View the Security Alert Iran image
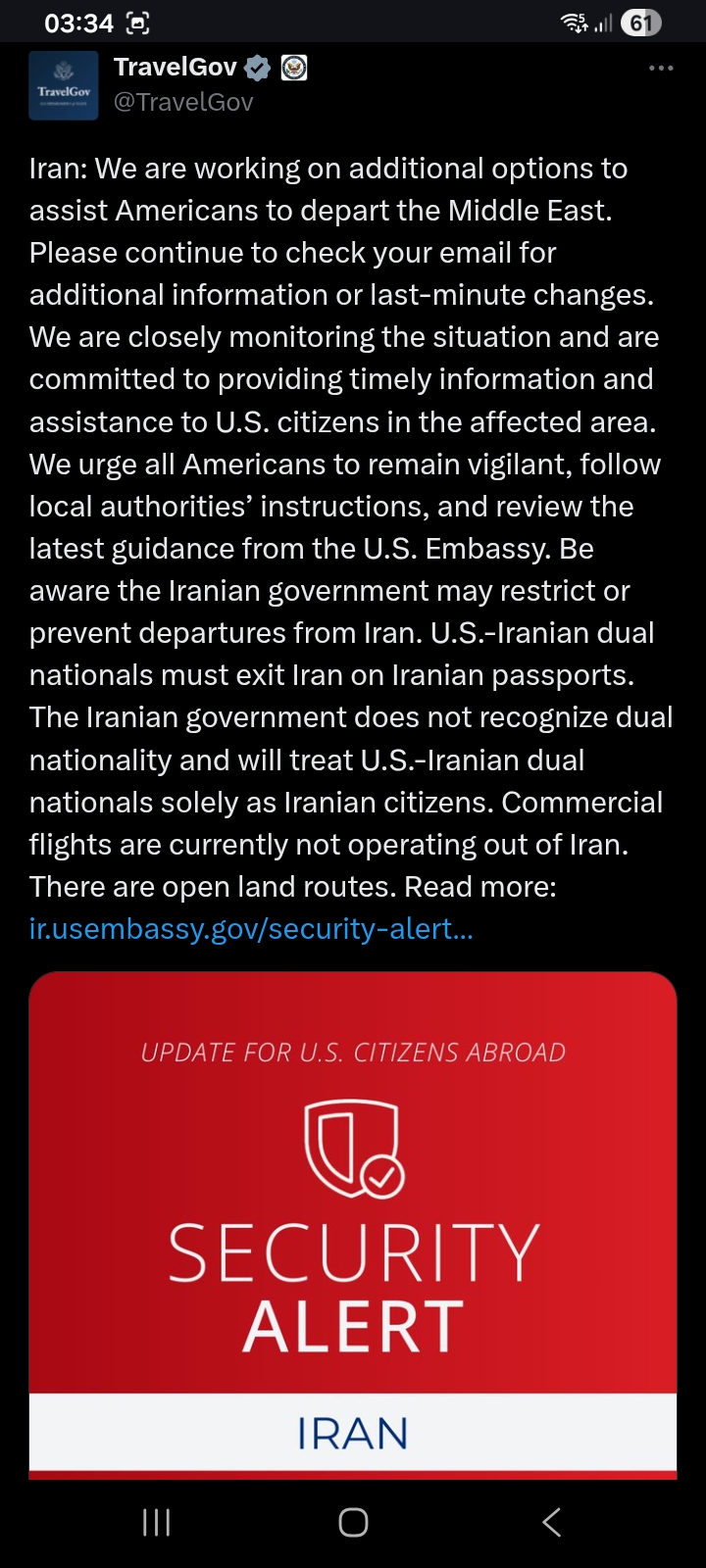 tap(353, 1225)
